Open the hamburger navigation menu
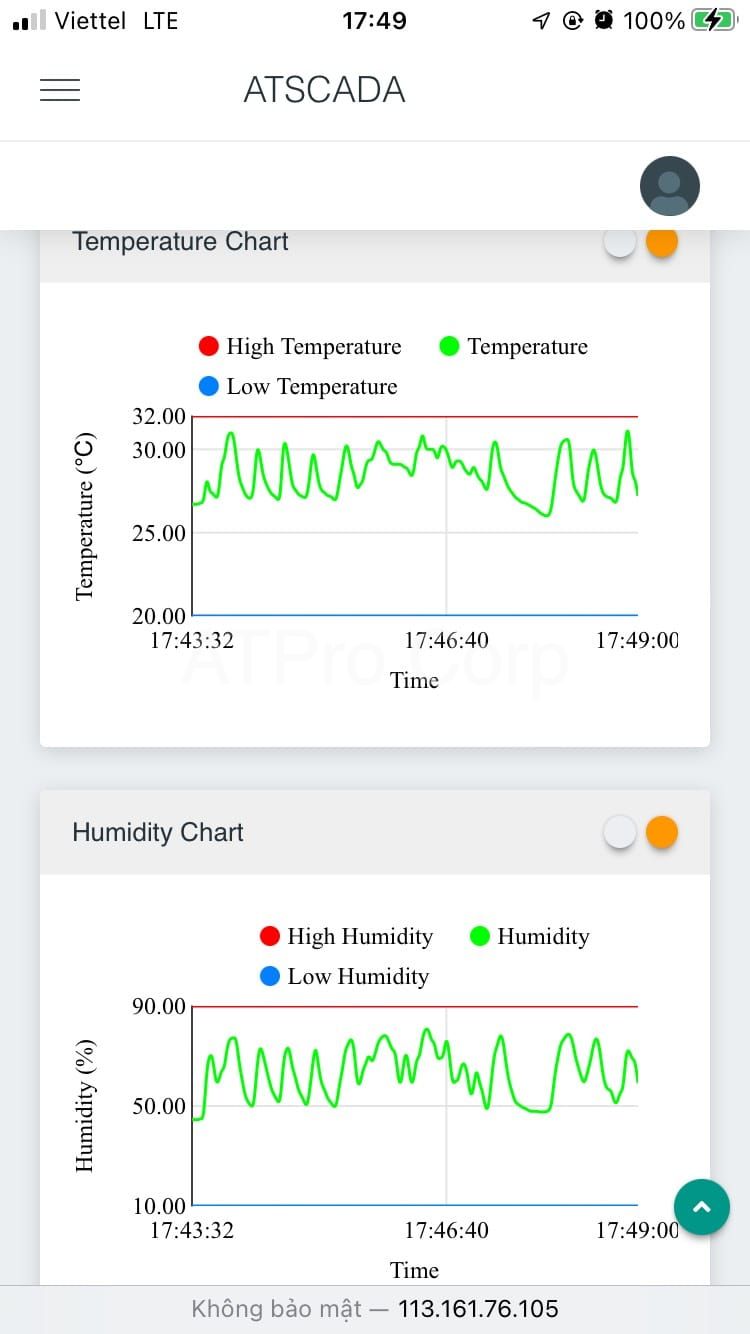Viewport: 750px width, 1334px height. point(60,90)
